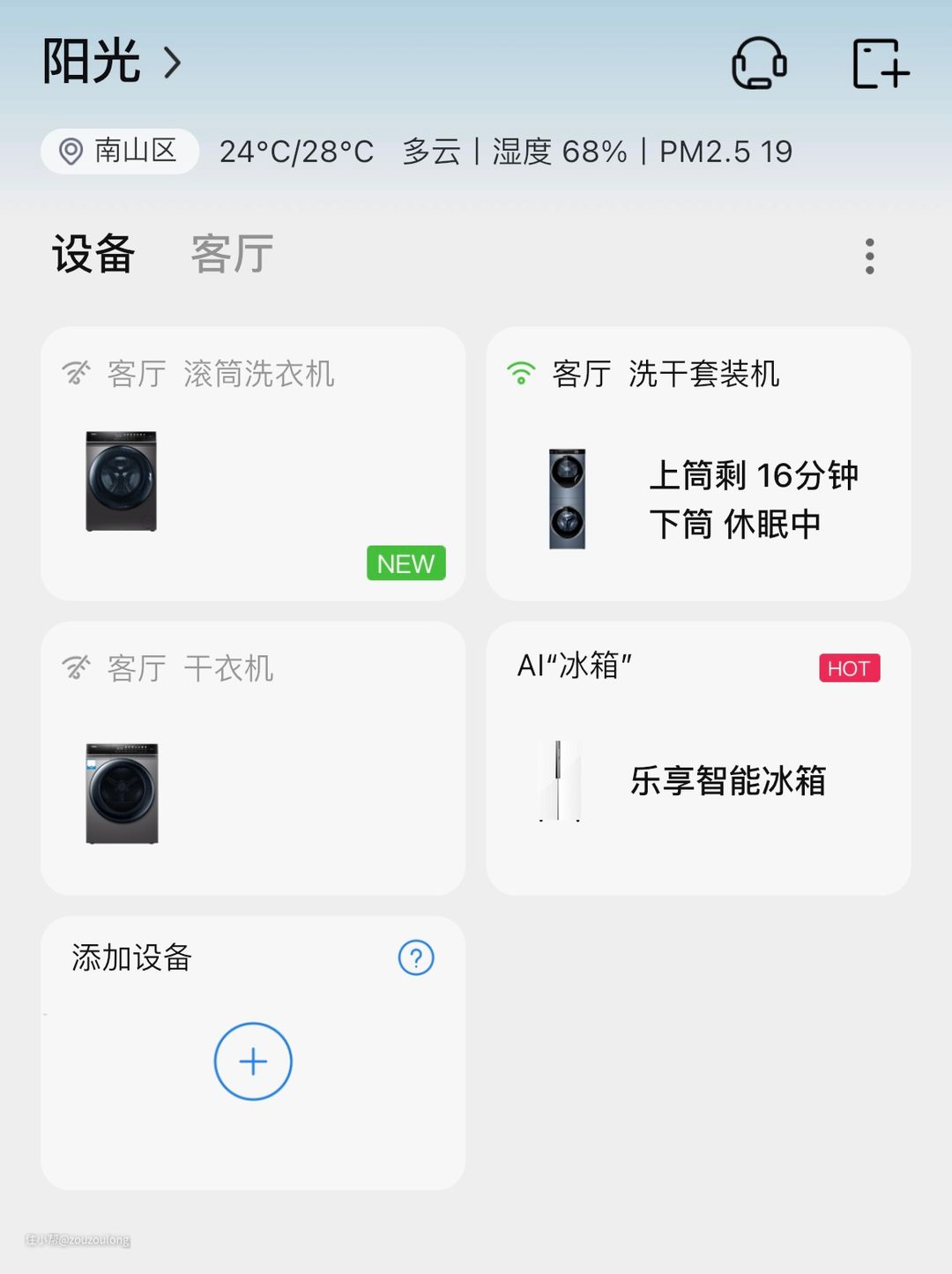This screenshot has width=952, height=1274.
Task: Open the 客厅 滚筒洗衣机 card
Action: (253, 464)
